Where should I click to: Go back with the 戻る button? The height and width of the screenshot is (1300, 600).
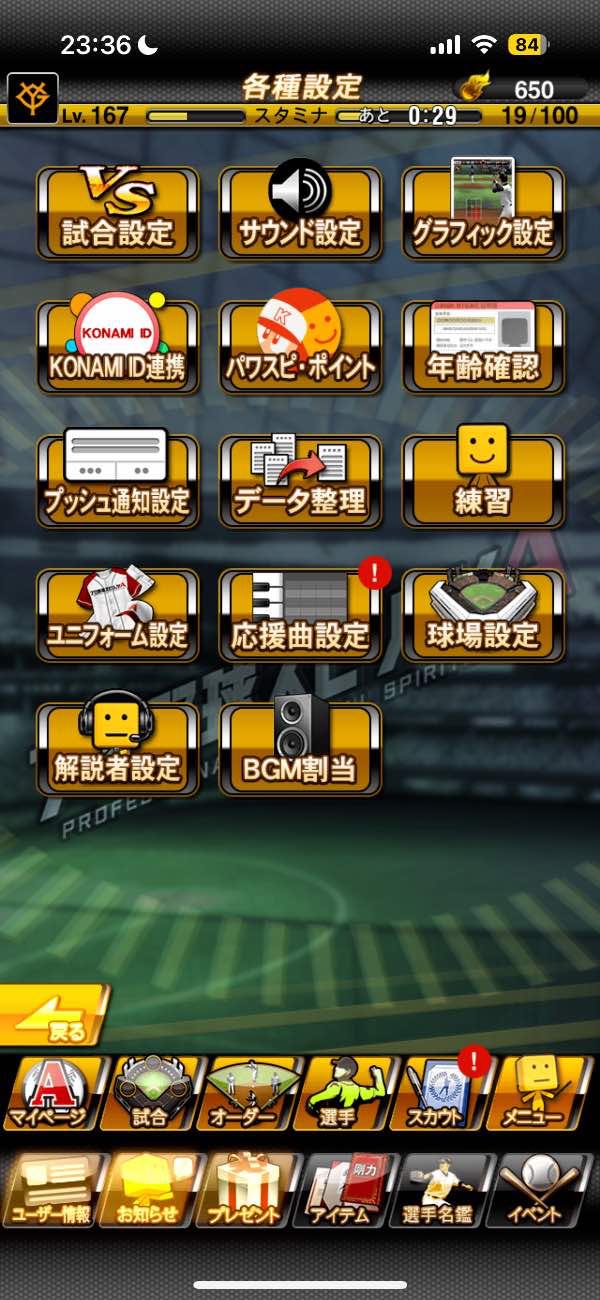(x=55, y=1015)
